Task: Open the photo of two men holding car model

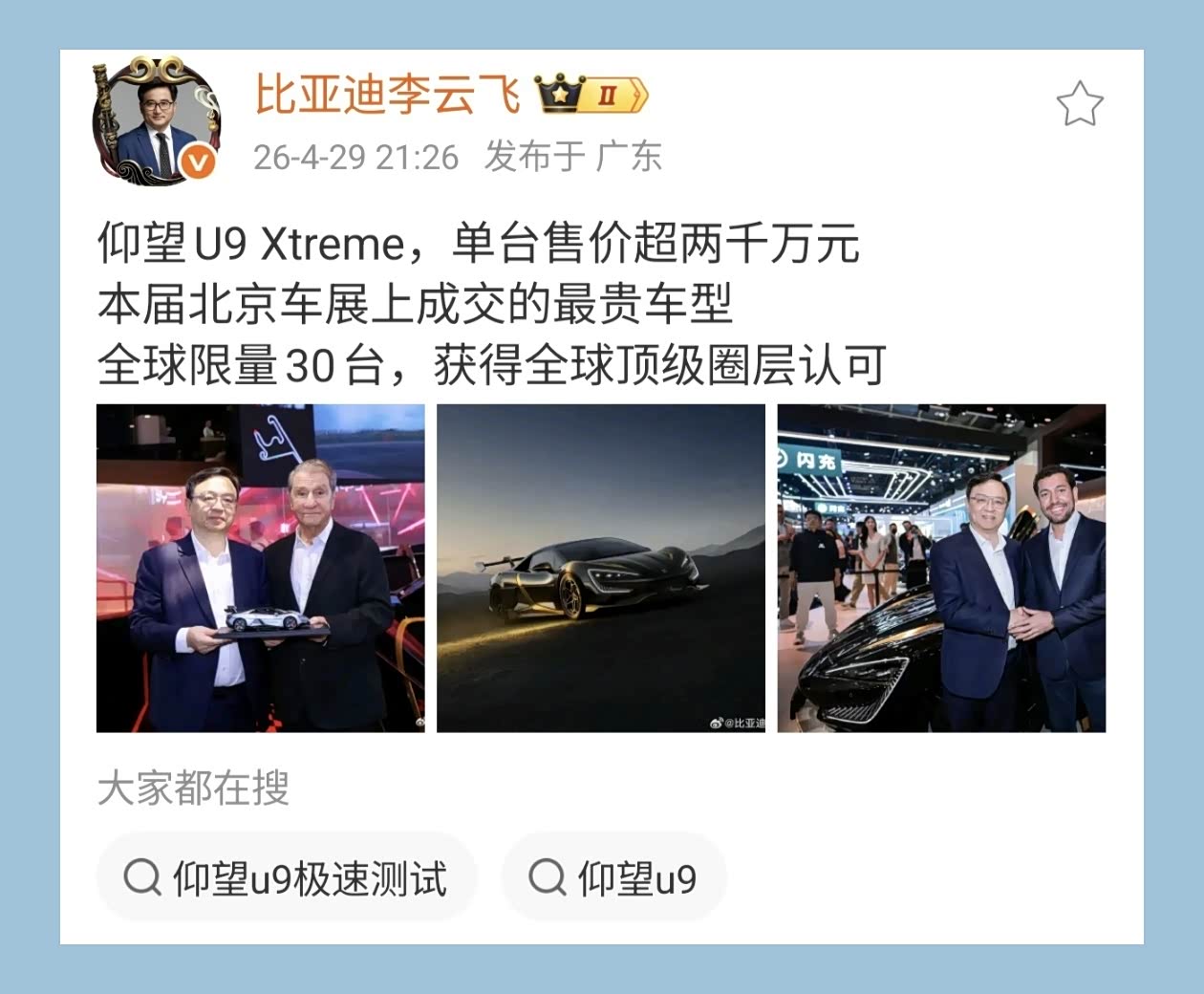Action: click(261, 569)
